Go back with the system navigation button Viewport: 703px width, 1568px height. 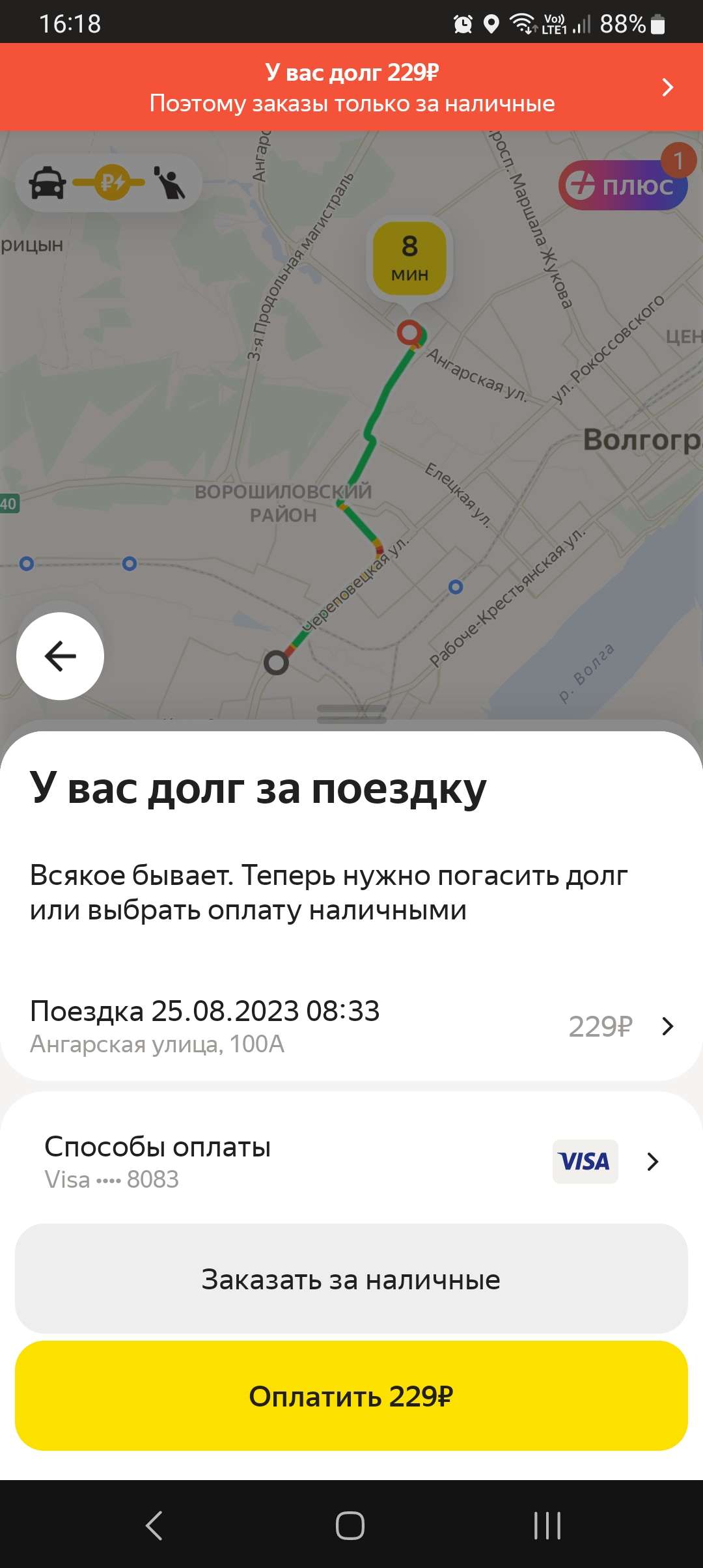coord(154,1525)
